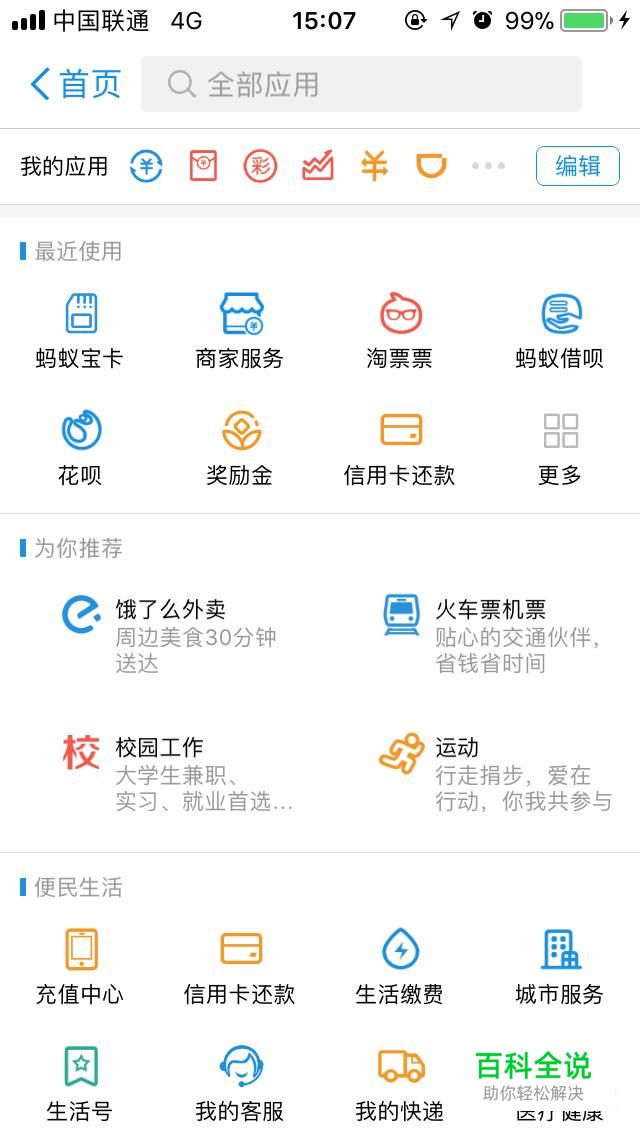Open 充值中心
This screenshot has width=640, height=1136.
80,966
